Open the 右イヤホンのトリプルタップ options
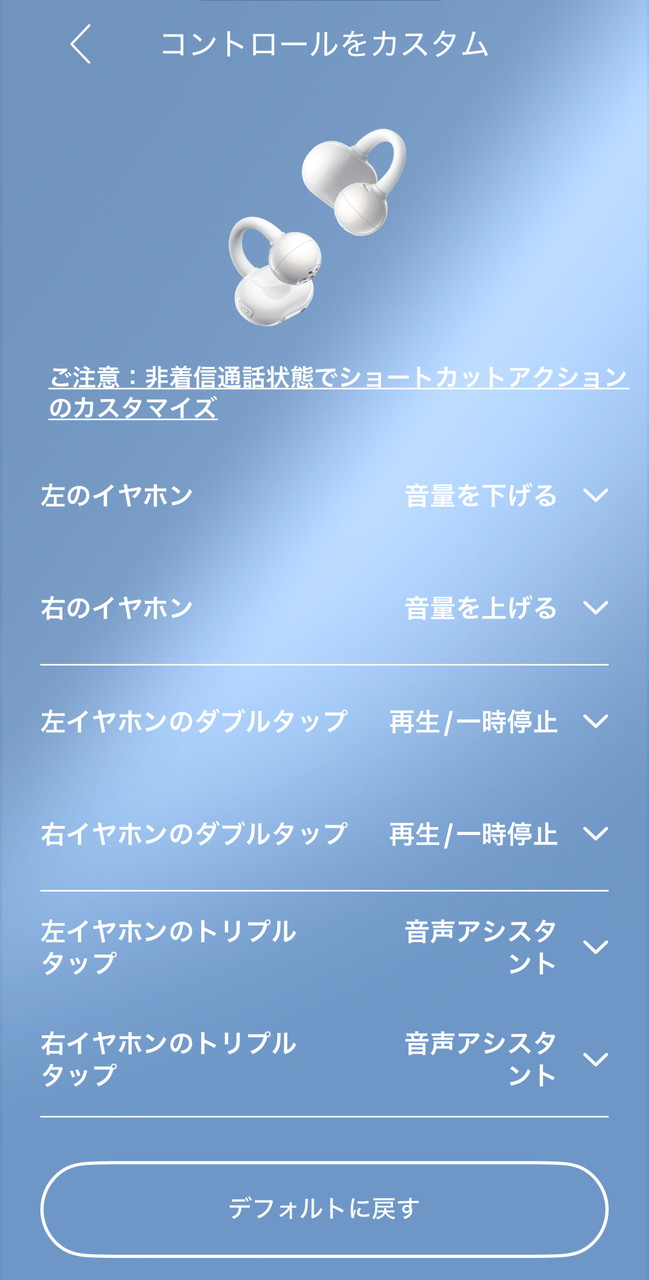The width and height of the screenshot is (649, 1280). (595, 1060)
